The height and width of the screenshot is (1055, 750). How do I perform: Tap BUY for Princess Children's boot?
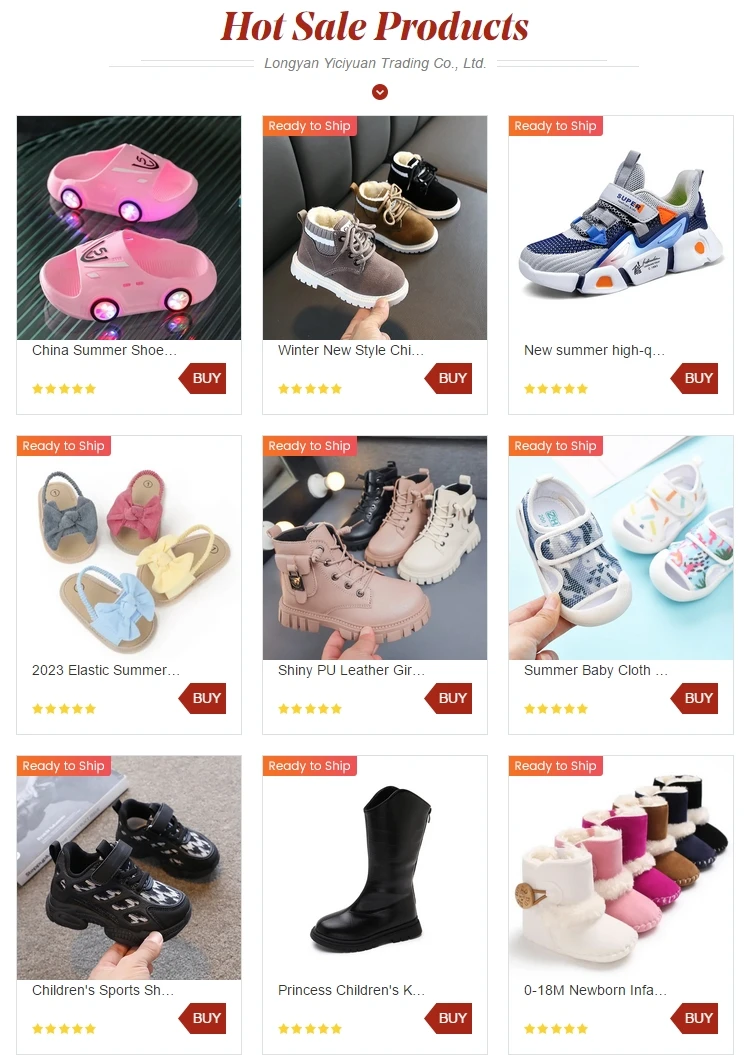click(449, 1019)
